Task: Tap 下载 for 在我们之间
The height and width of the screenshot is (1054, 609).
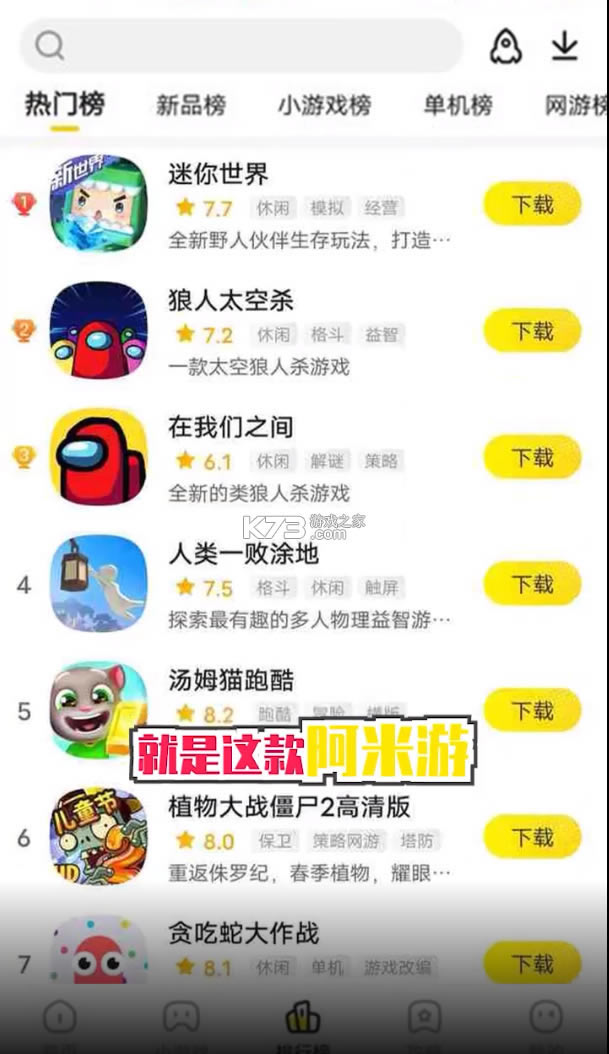Action: 532,458
